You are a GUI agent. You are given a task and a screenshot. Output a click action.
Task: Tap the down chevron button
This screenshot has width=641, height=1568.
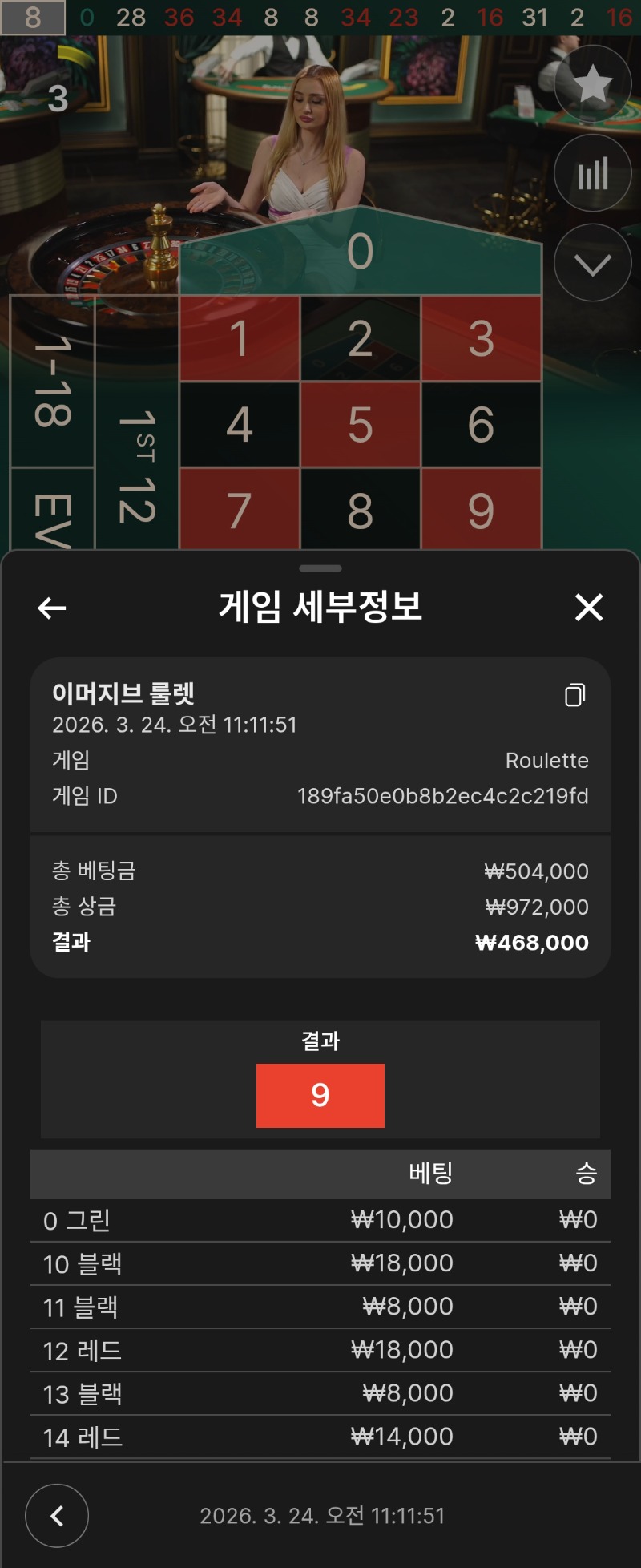(593, 263)
